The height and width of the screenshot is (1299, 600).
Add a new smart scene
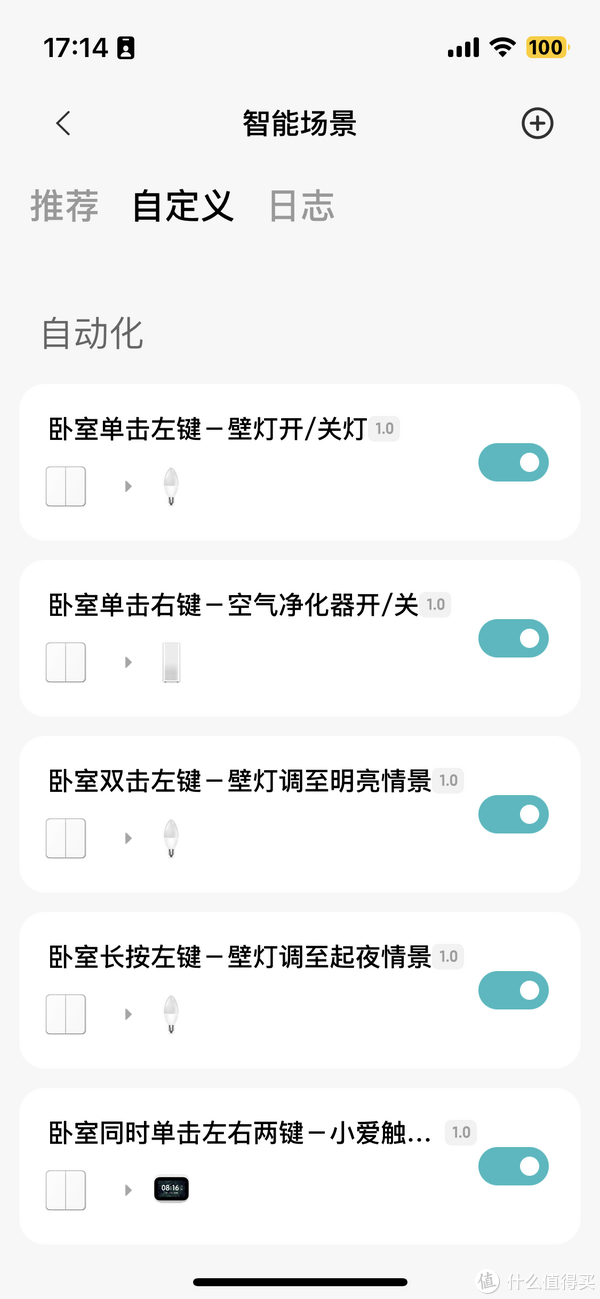tap(537, 124)
